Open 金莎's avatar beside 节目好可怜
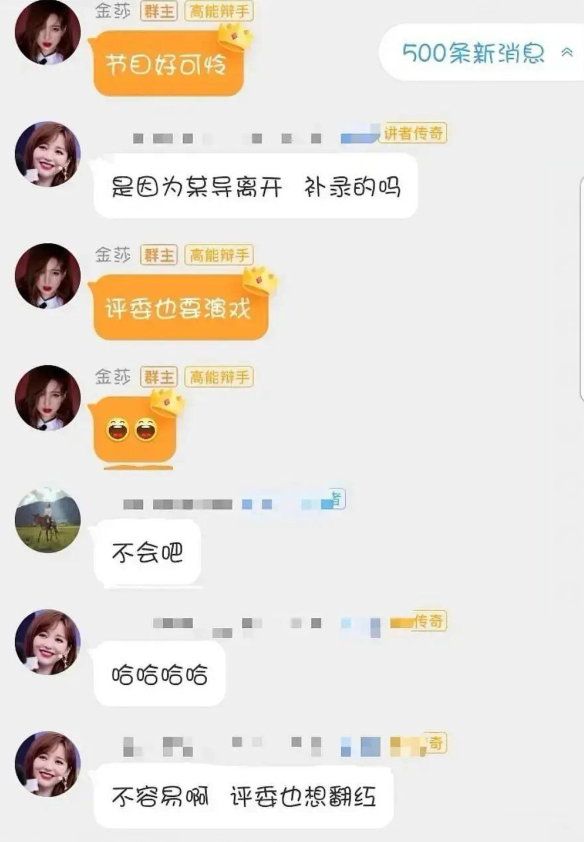Viewport: 584px width, 842px height. click(x=48, y=32)
